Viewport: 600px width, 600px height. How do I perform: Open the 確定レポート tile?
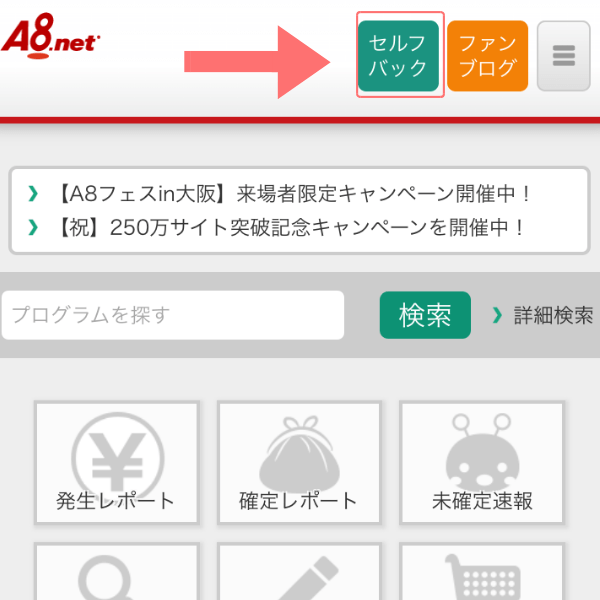[x=299, y=462]
